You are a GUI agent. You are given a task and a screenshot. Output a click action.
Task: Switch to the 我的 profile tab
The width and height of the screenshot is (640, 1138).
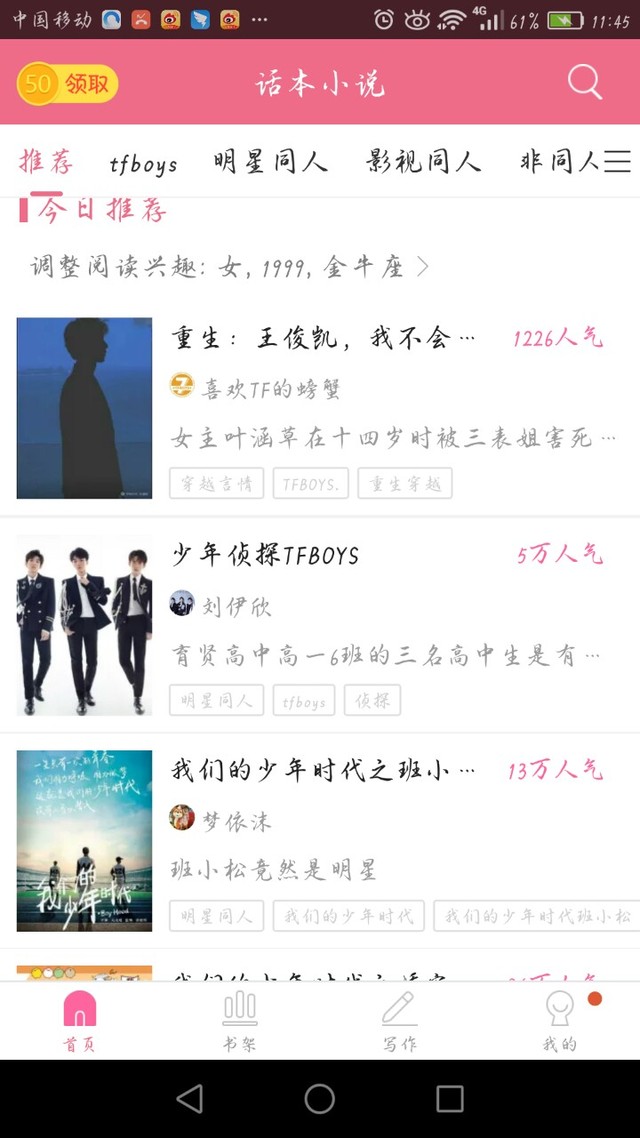(x=559, y=1020)
